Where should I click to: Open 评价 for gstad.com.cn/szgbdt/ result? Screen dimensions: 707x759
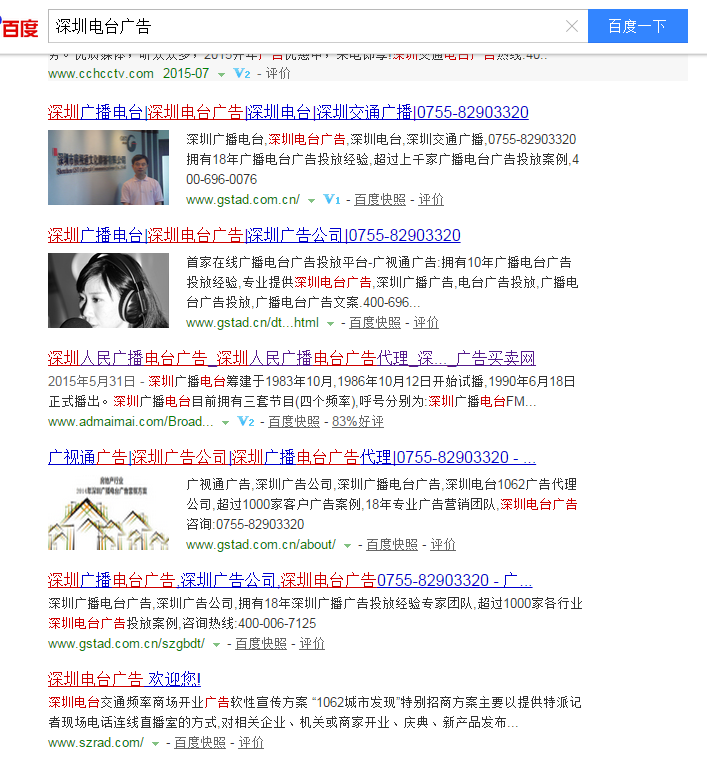pyautogui.click(x=312, y=644)
